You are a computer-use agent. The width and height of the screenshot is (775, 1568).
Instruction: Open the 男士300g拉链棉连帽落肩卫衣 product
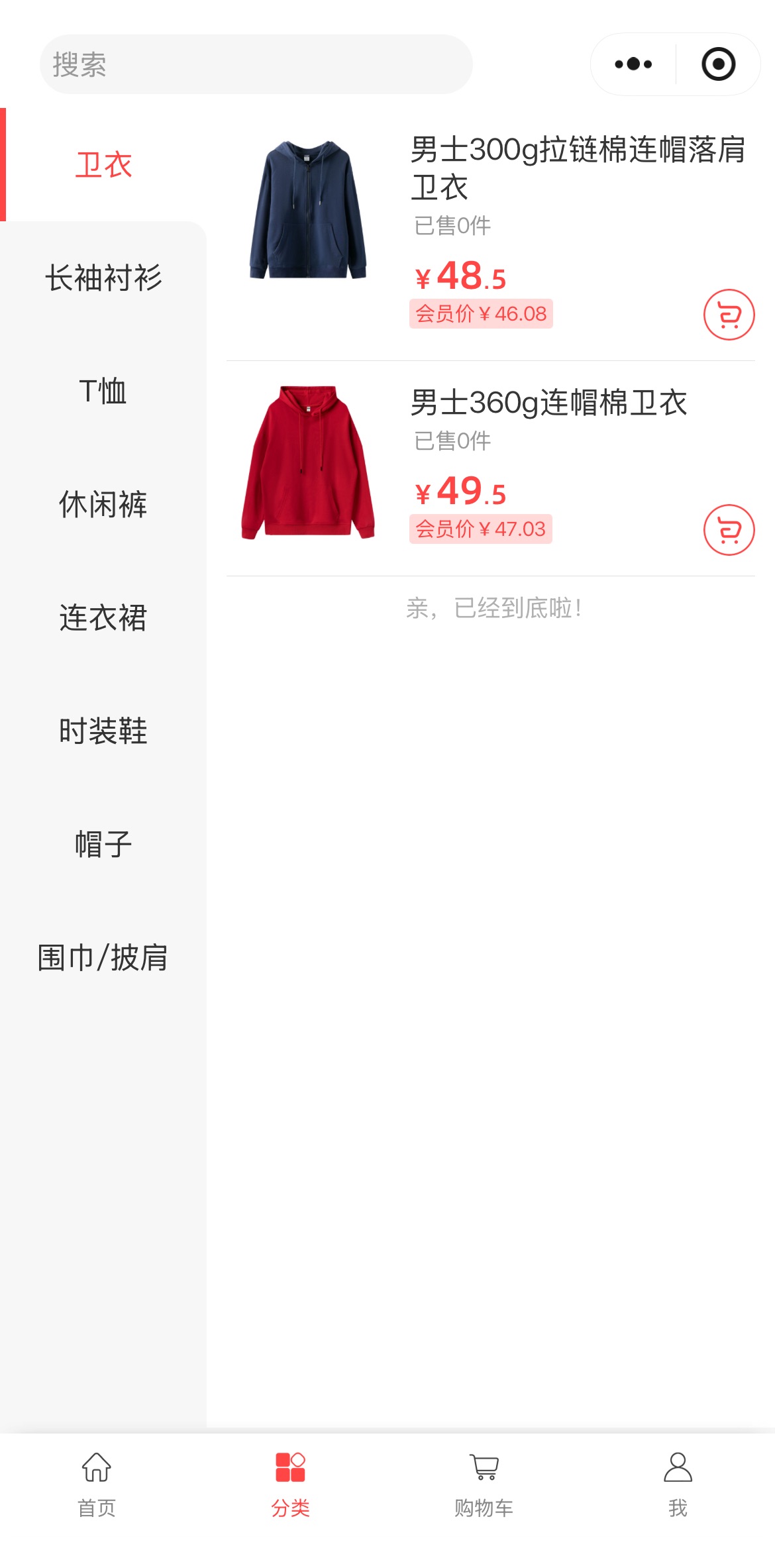tap(576, 167)
